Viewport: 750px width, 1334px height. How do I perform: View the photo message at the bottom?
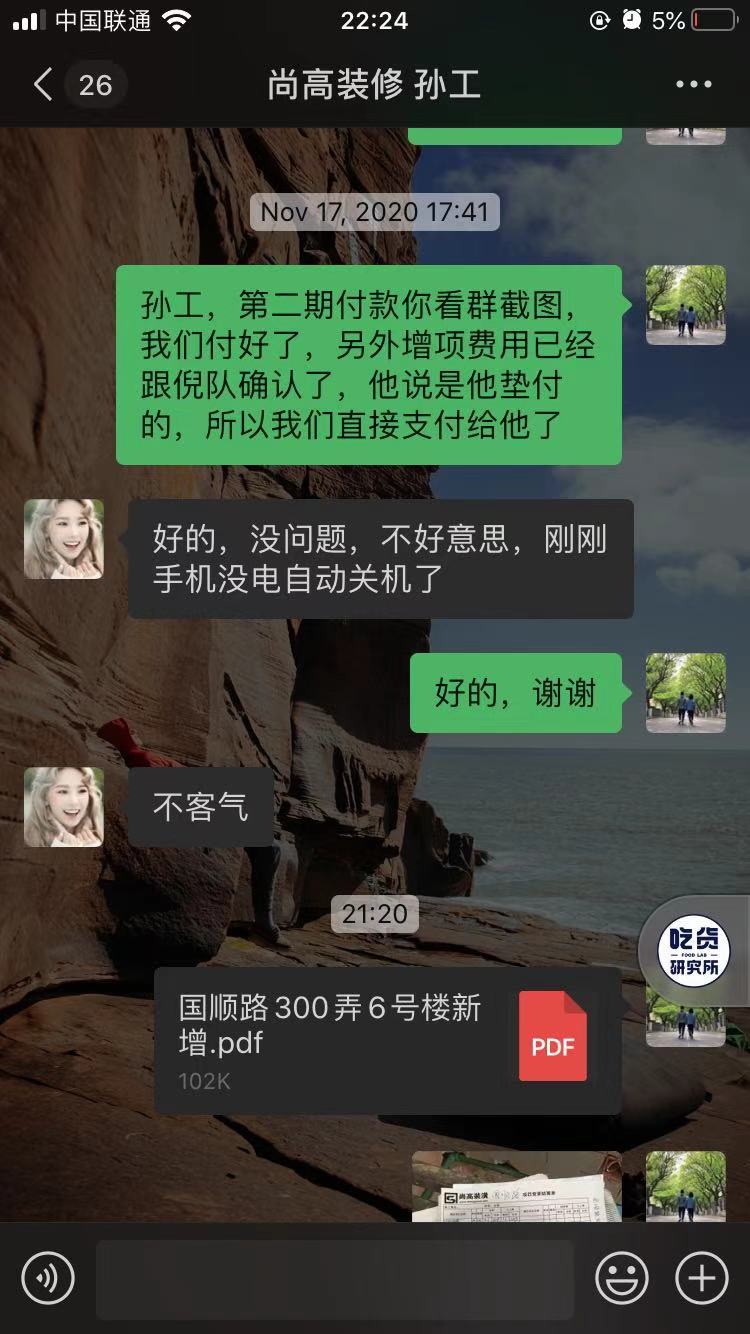pyautogui.click(x=516, y=1187)
